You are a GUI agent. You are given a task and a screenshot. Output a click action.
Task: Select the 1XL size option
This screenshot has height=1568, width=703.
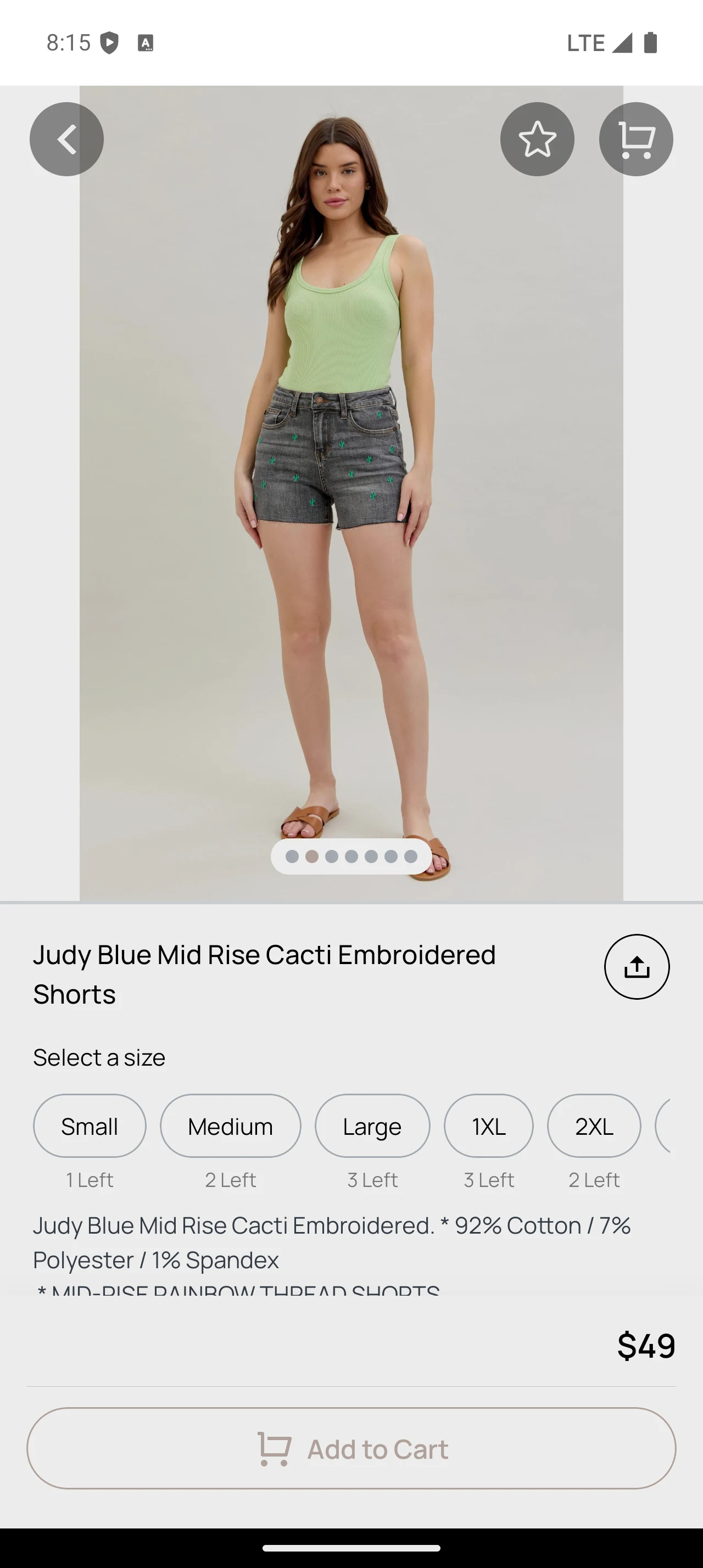pos(489,1126)
